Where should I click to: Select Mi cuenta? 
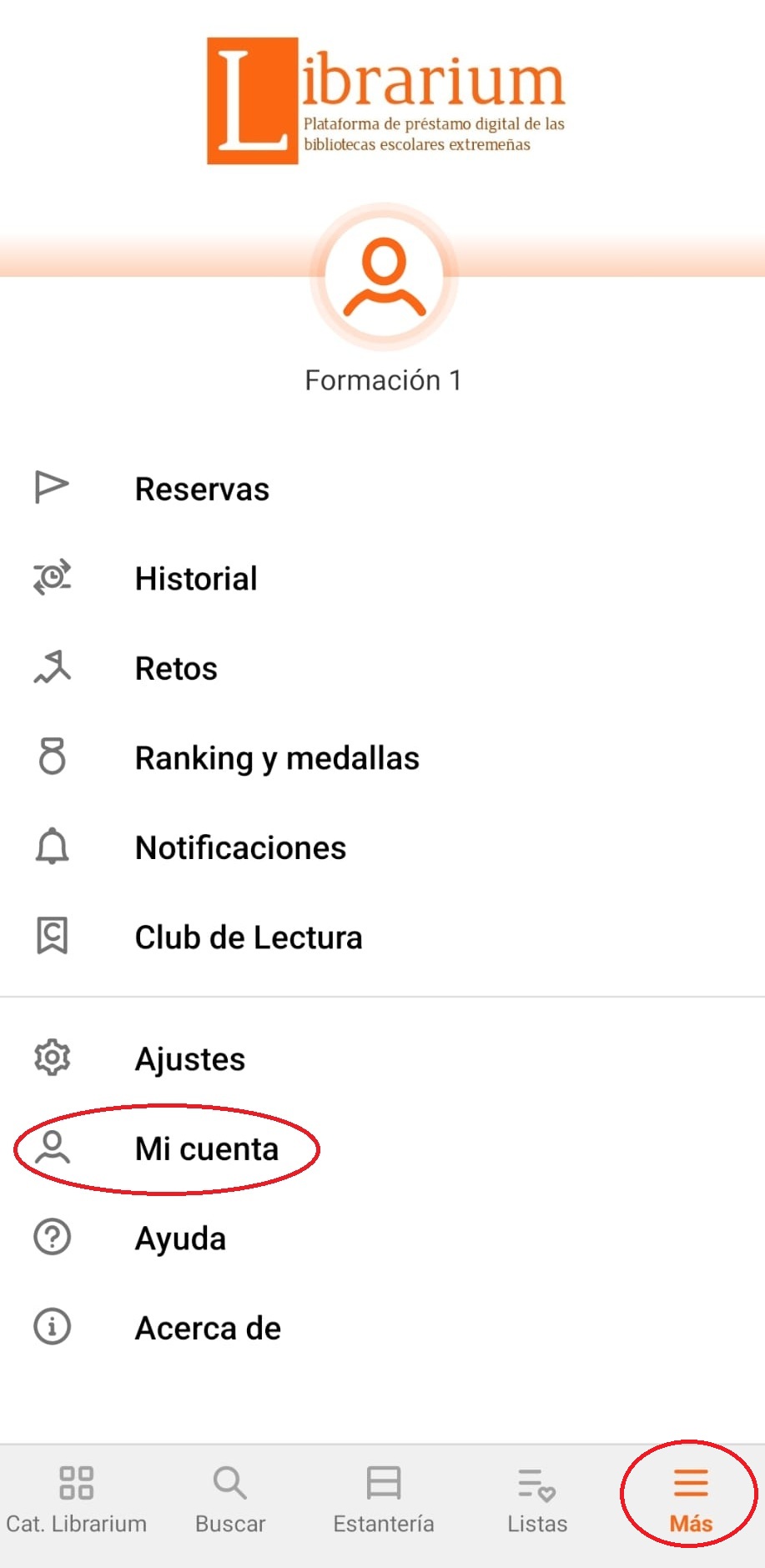pyautogui.click(x=206, y=1148)
